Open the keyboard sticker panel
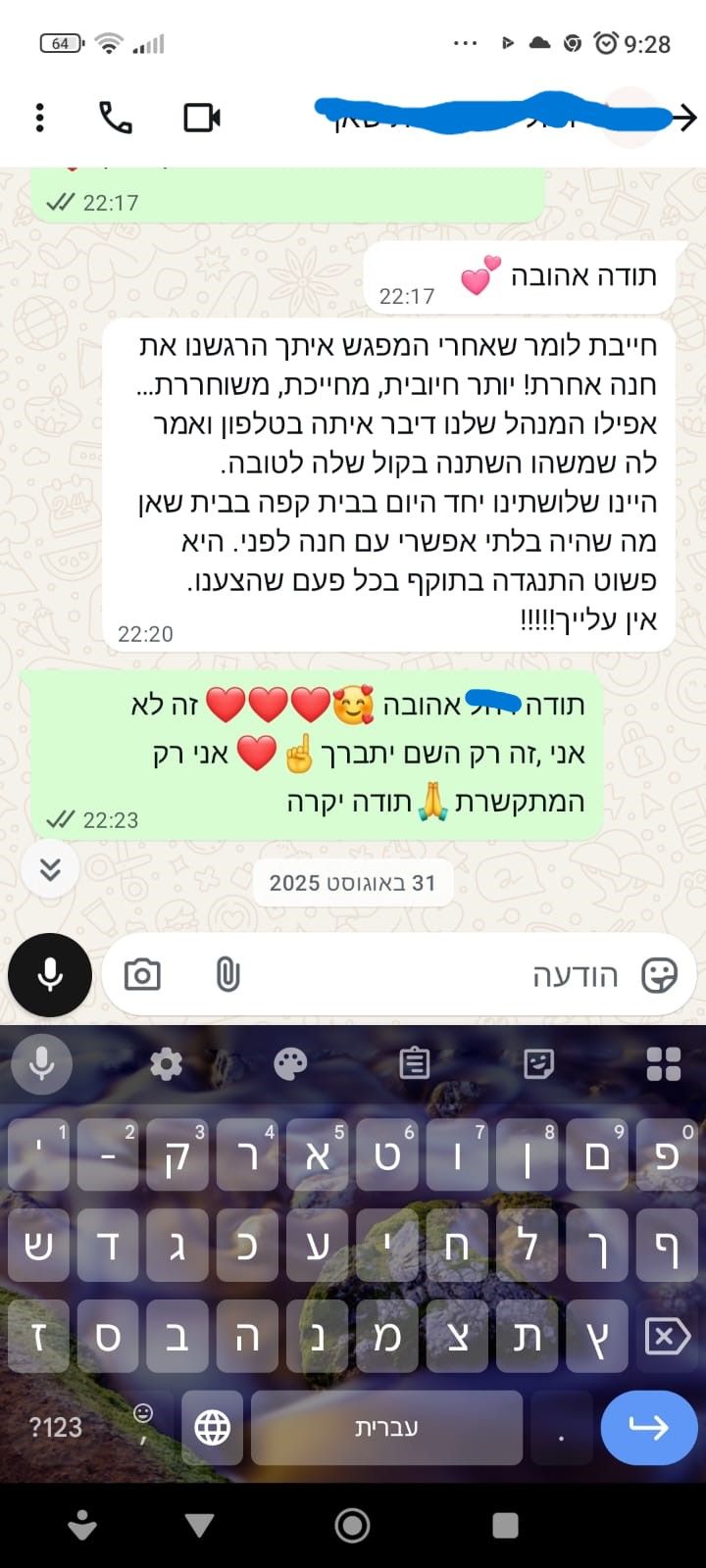 tap(539, 1063)
